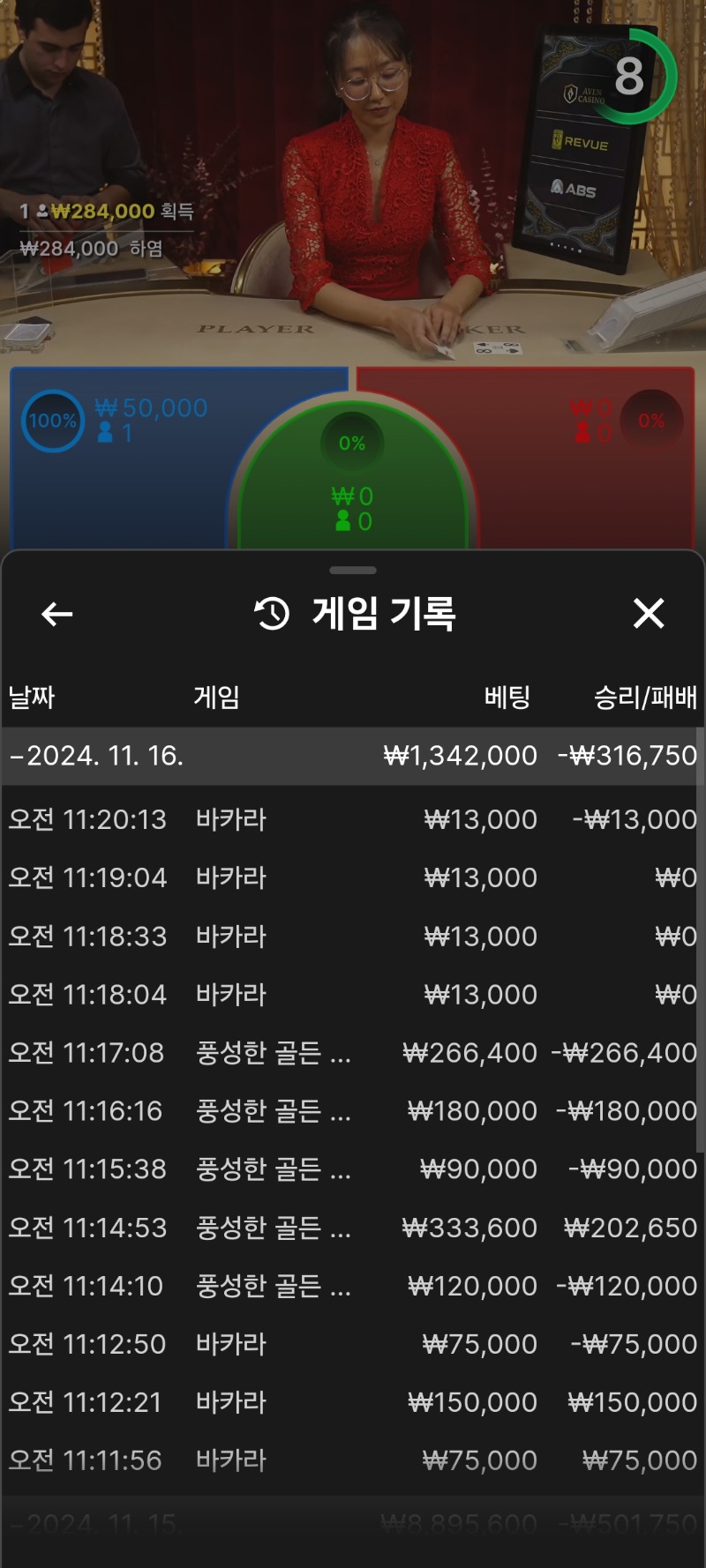View the 오전 11:15:38 풍성한 골든 record
Viewport: 706px width, 1568px height.
(351, 1169)
